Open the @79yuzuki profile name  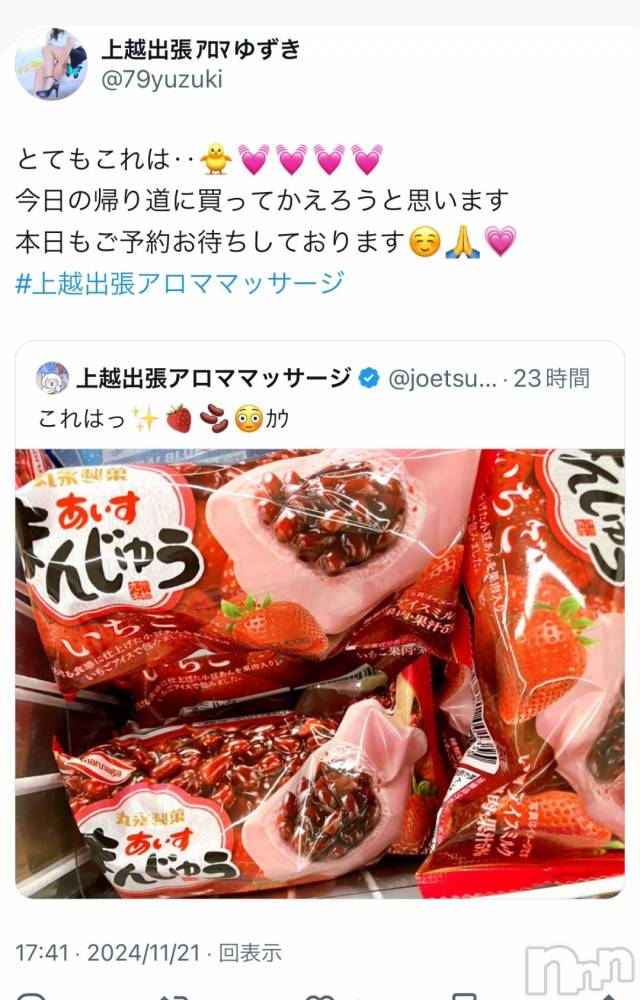tap(201, 49)
